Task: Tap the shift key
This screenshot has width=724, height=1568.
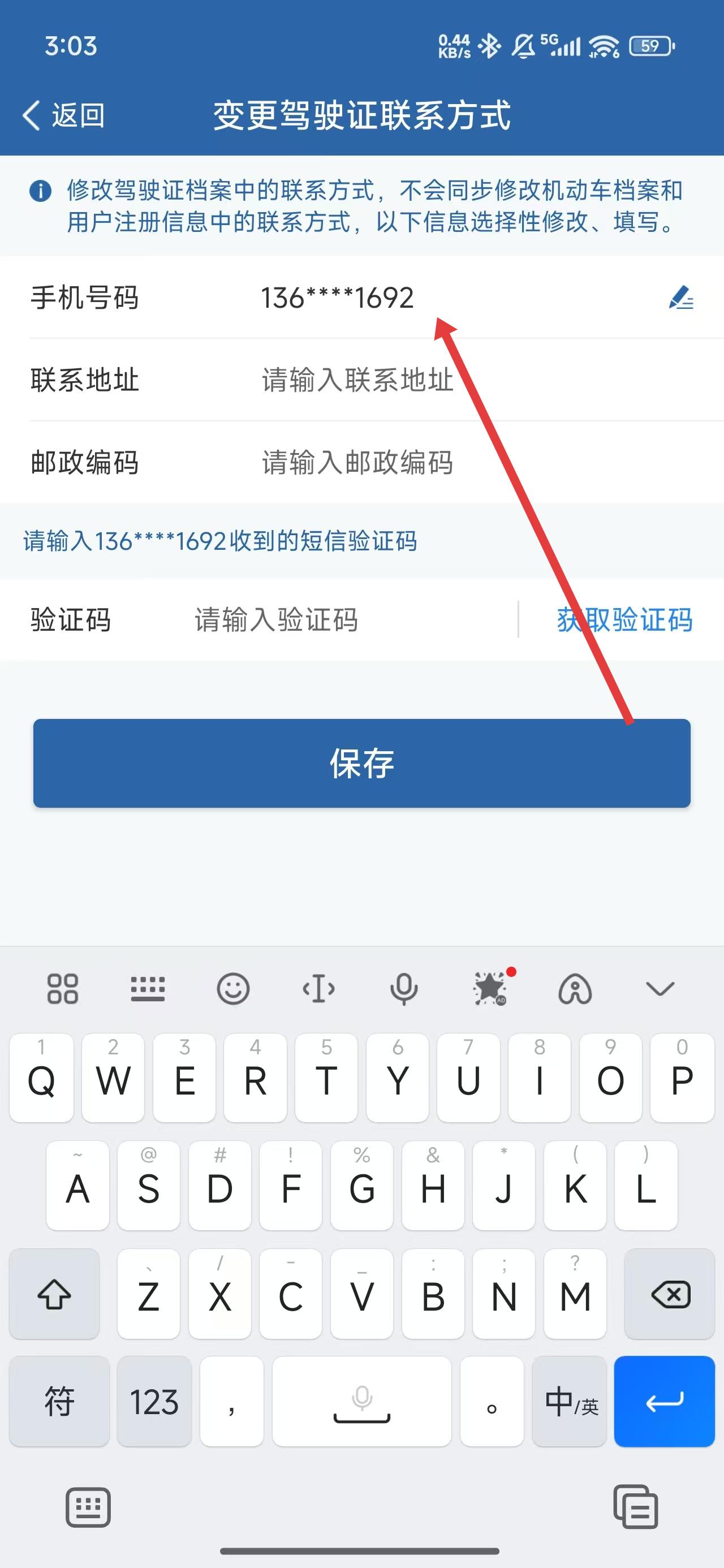Action: pos(54,1295)
